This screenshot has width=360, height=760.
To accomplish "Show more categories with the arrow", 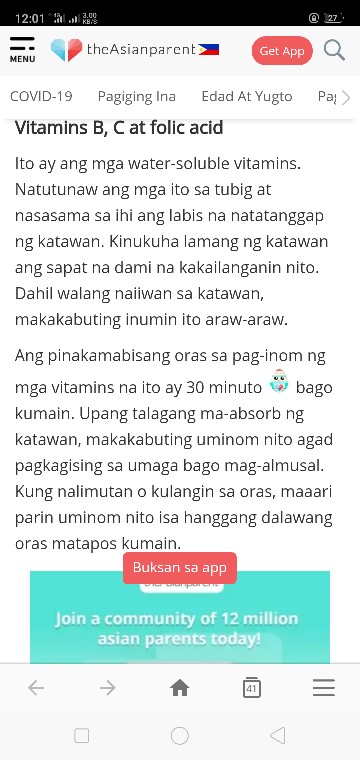I will pyautogui.click(x=346, y=97).
